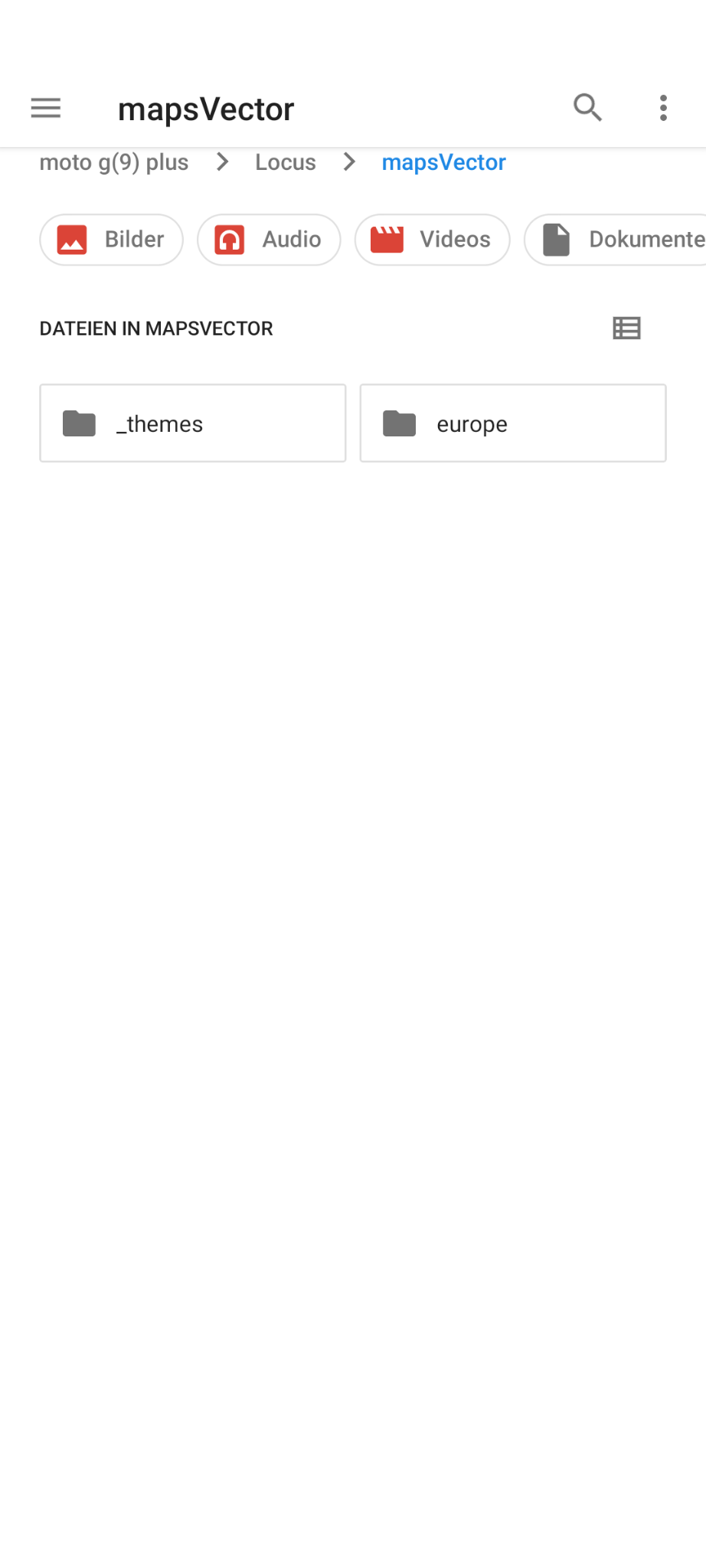Open the overflow options menu

pos(663,108)
